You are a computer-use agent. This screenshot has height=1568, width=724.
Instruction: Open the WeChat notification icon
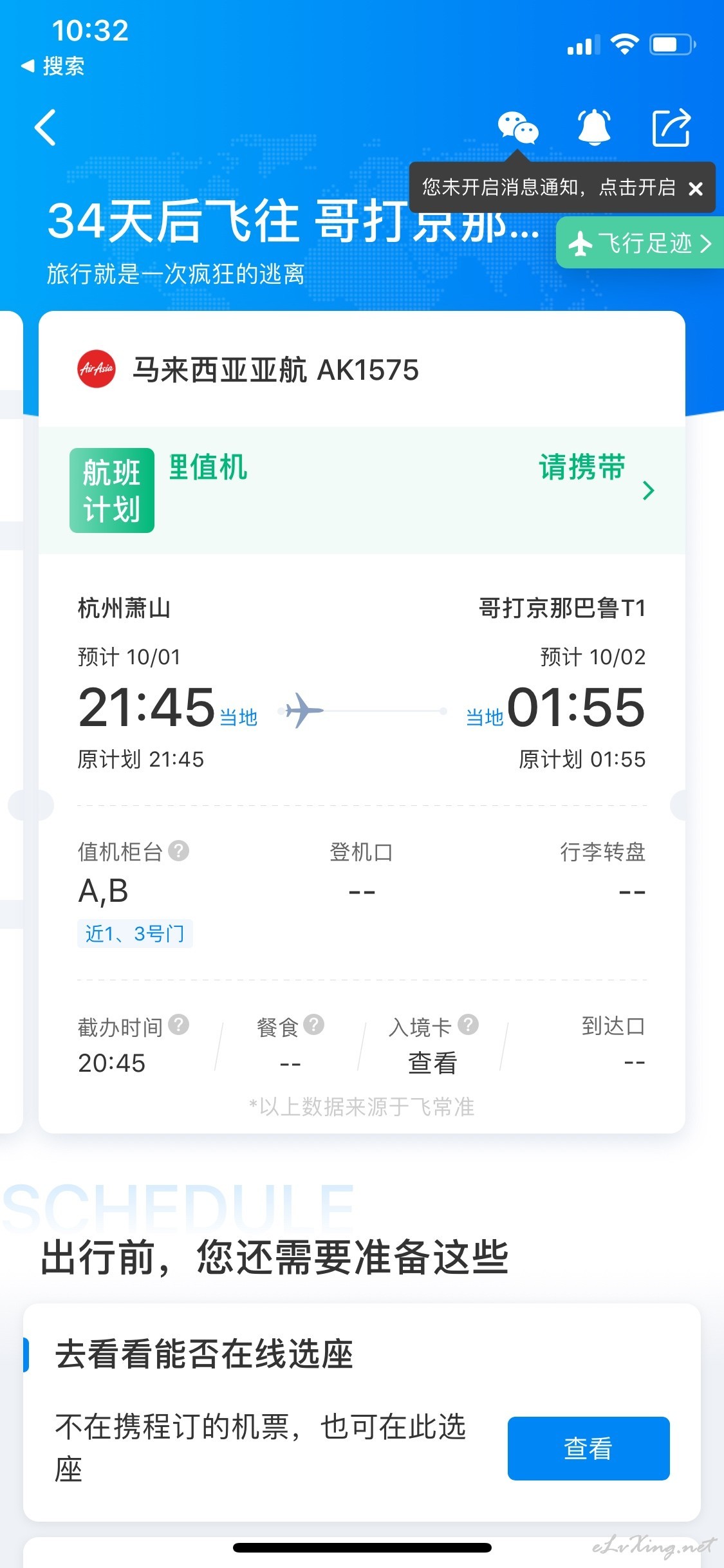point(518,127)
